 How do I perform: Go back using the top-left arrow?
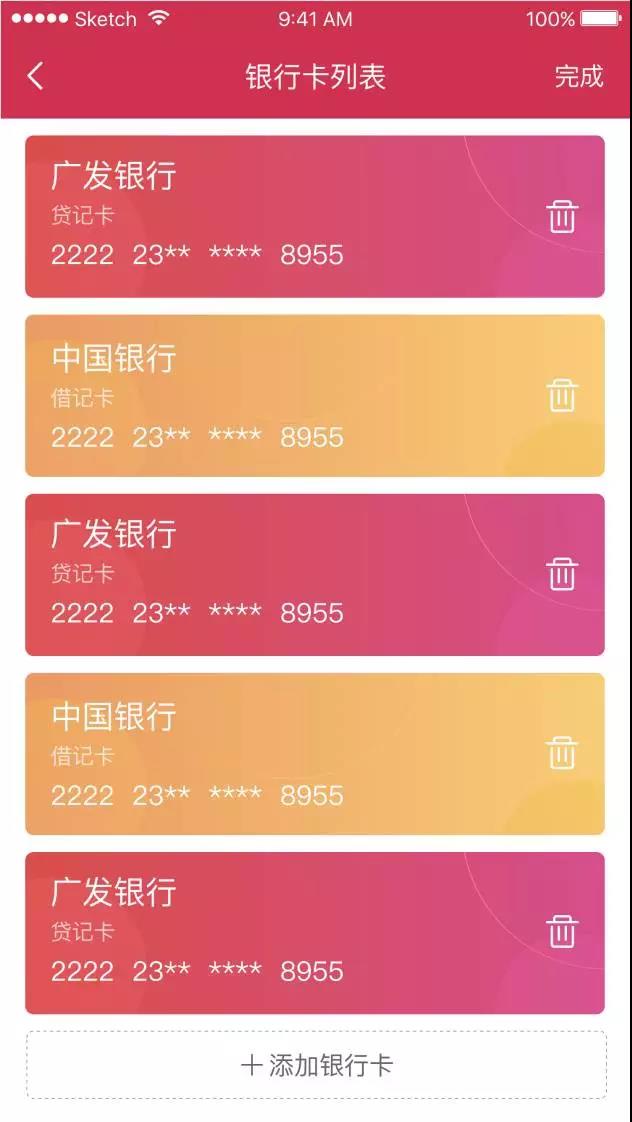coord(36,76)
